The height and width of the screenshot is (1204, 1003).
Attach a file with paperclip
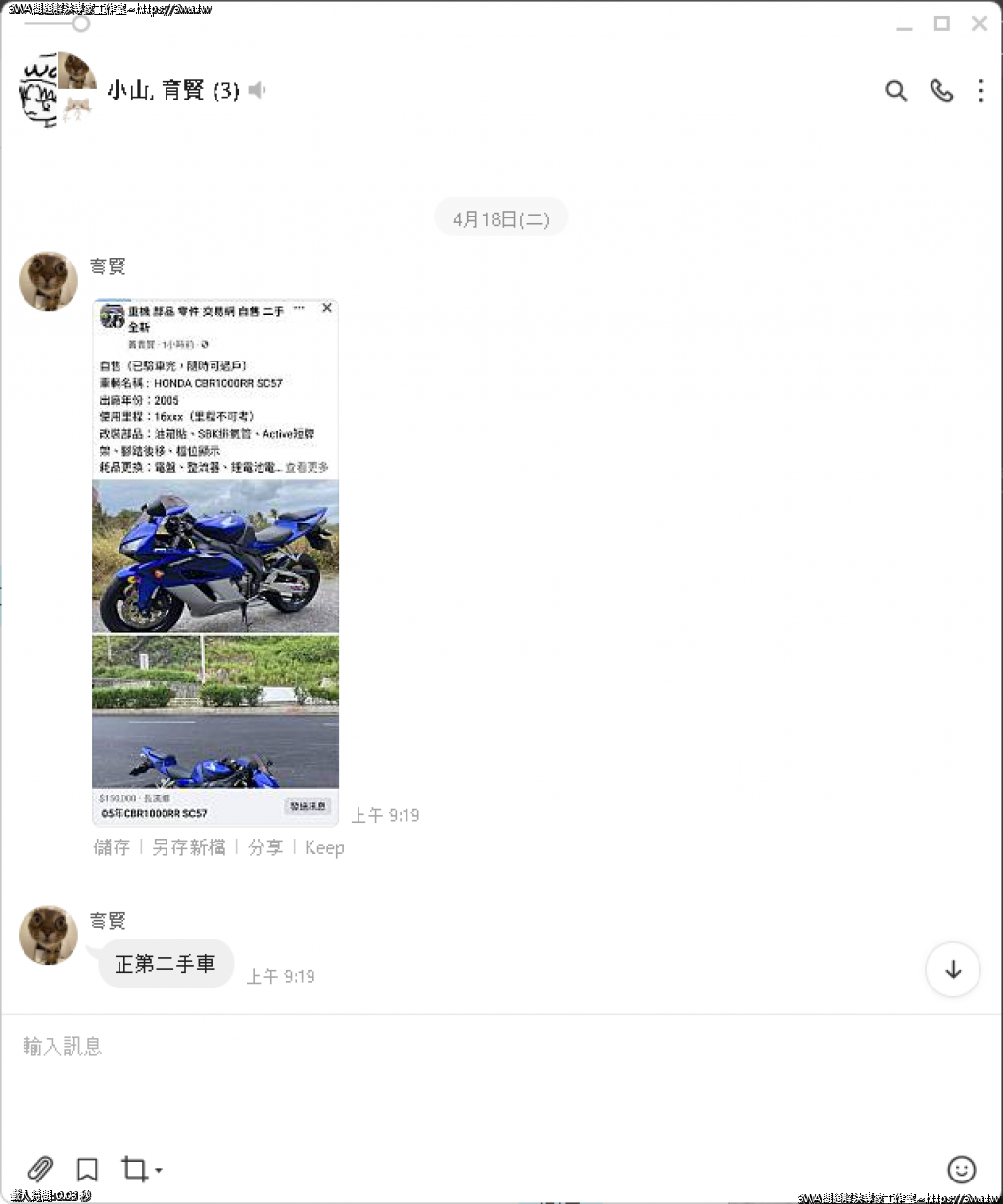[x=39, y=1169]
